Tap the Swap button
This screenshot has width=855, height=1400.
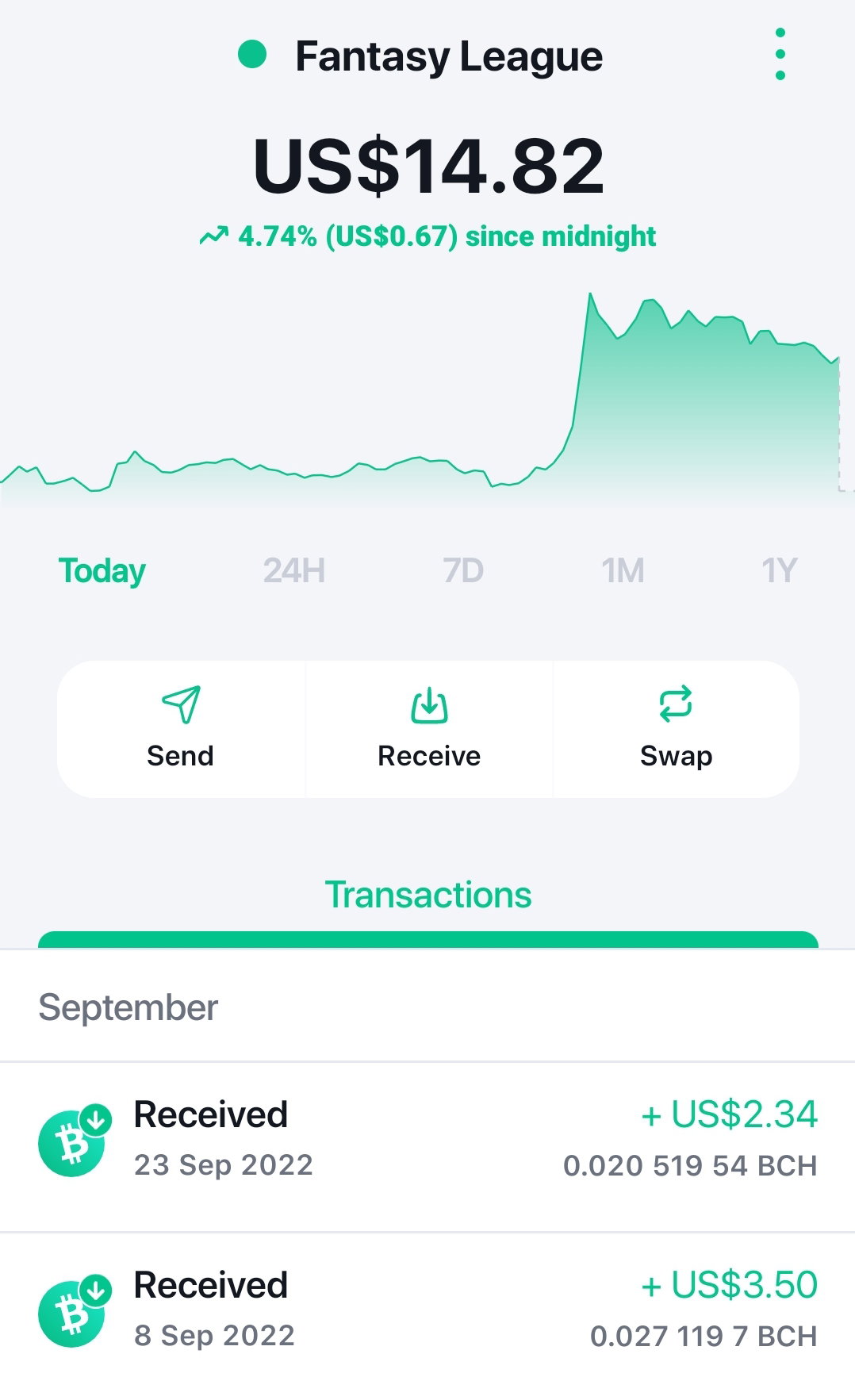pyautogui.click(x=677, y=729)
